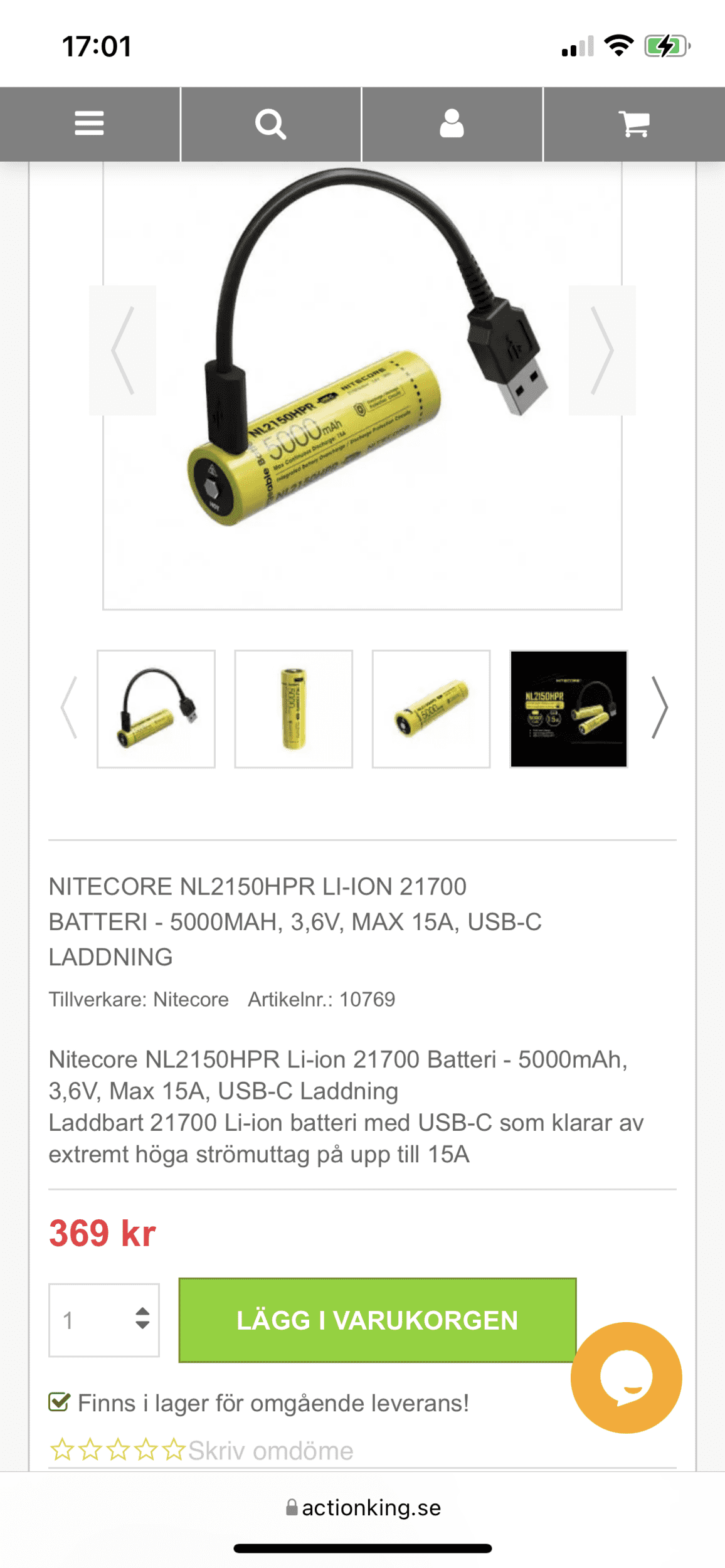Show previous main product image
This screenshot has height=1568, width=725.
tap(123, 350)
